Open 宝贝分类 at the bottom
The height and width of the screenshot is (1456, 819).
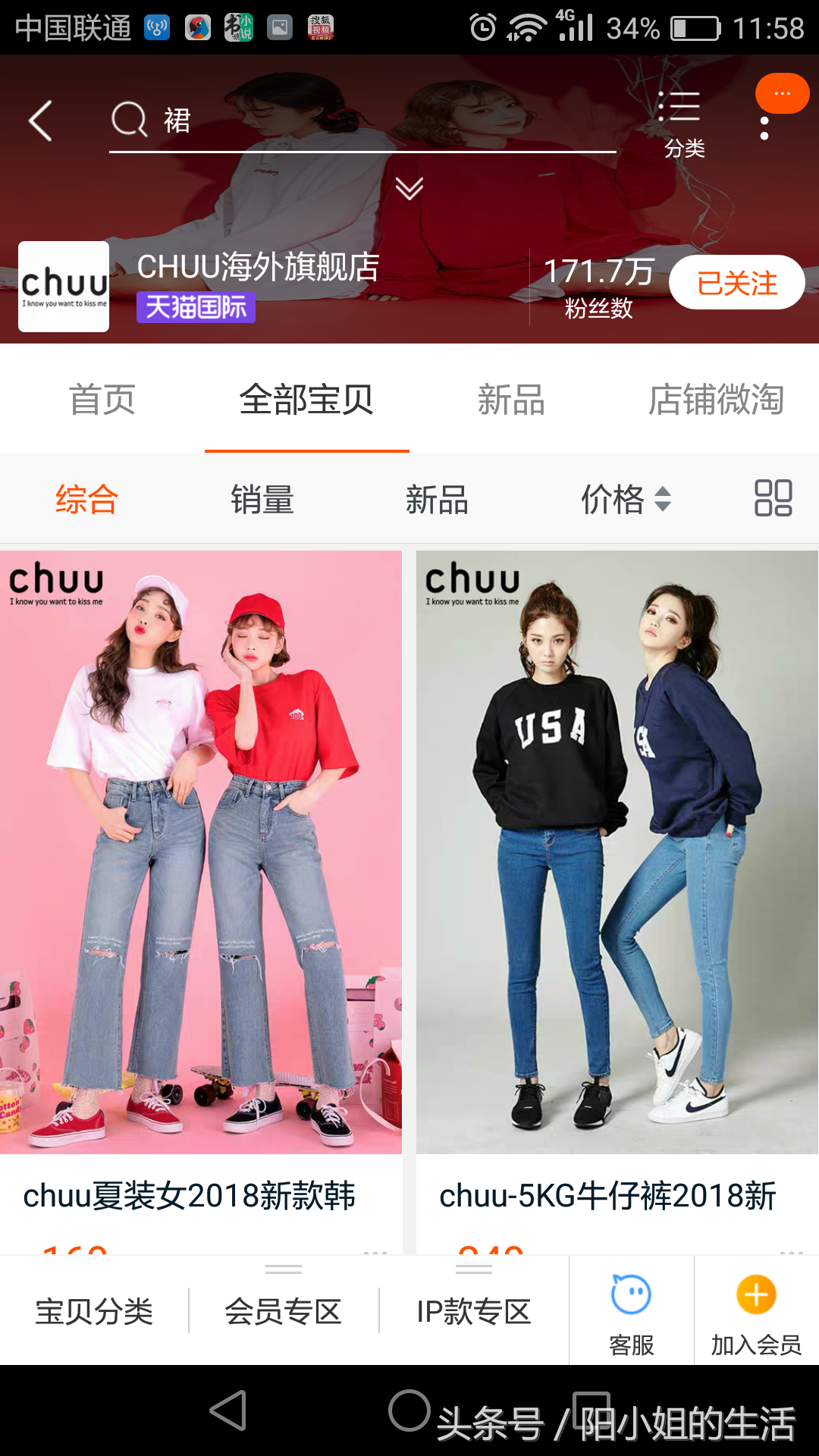[95, 1312]
